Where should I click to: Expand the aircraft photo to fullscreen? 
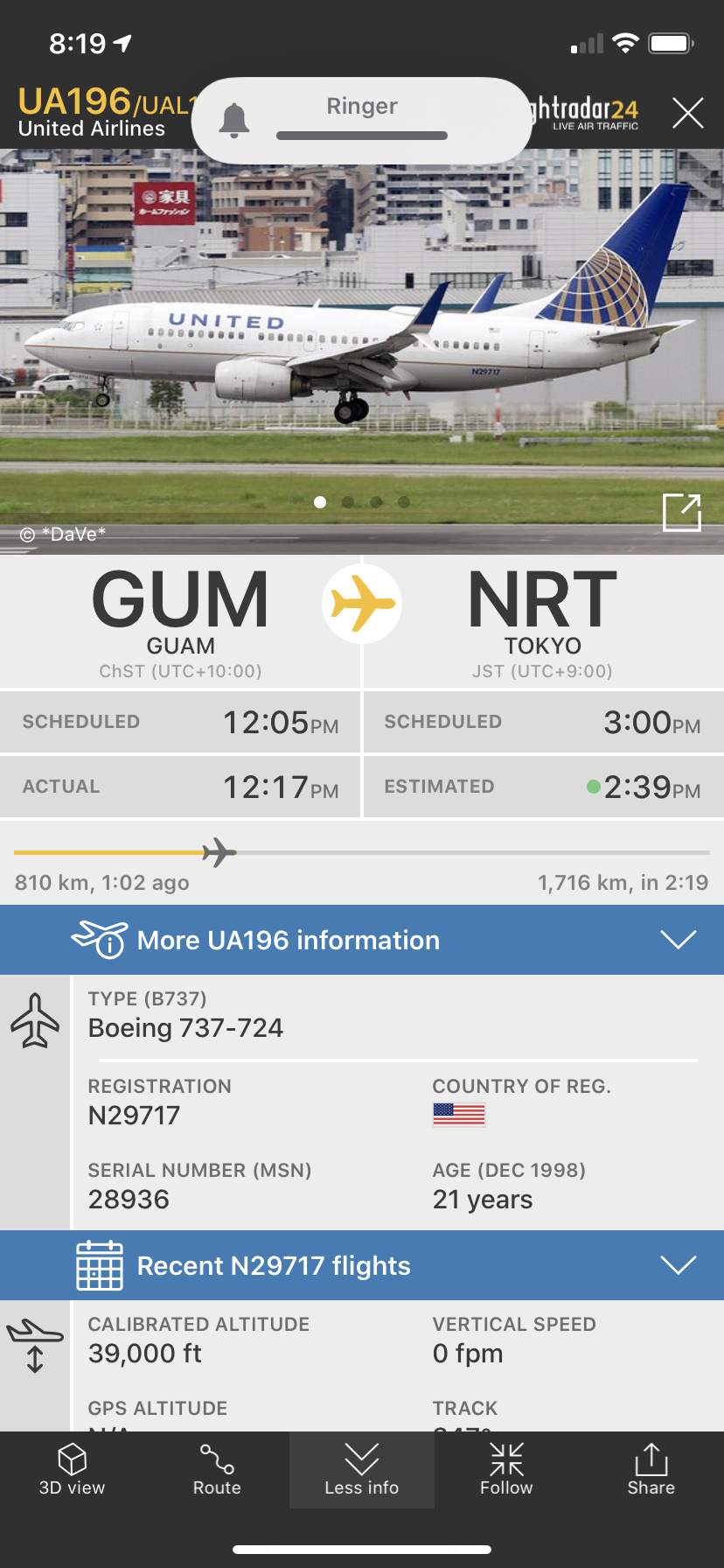pyautogui.click(x=681, y=512)
